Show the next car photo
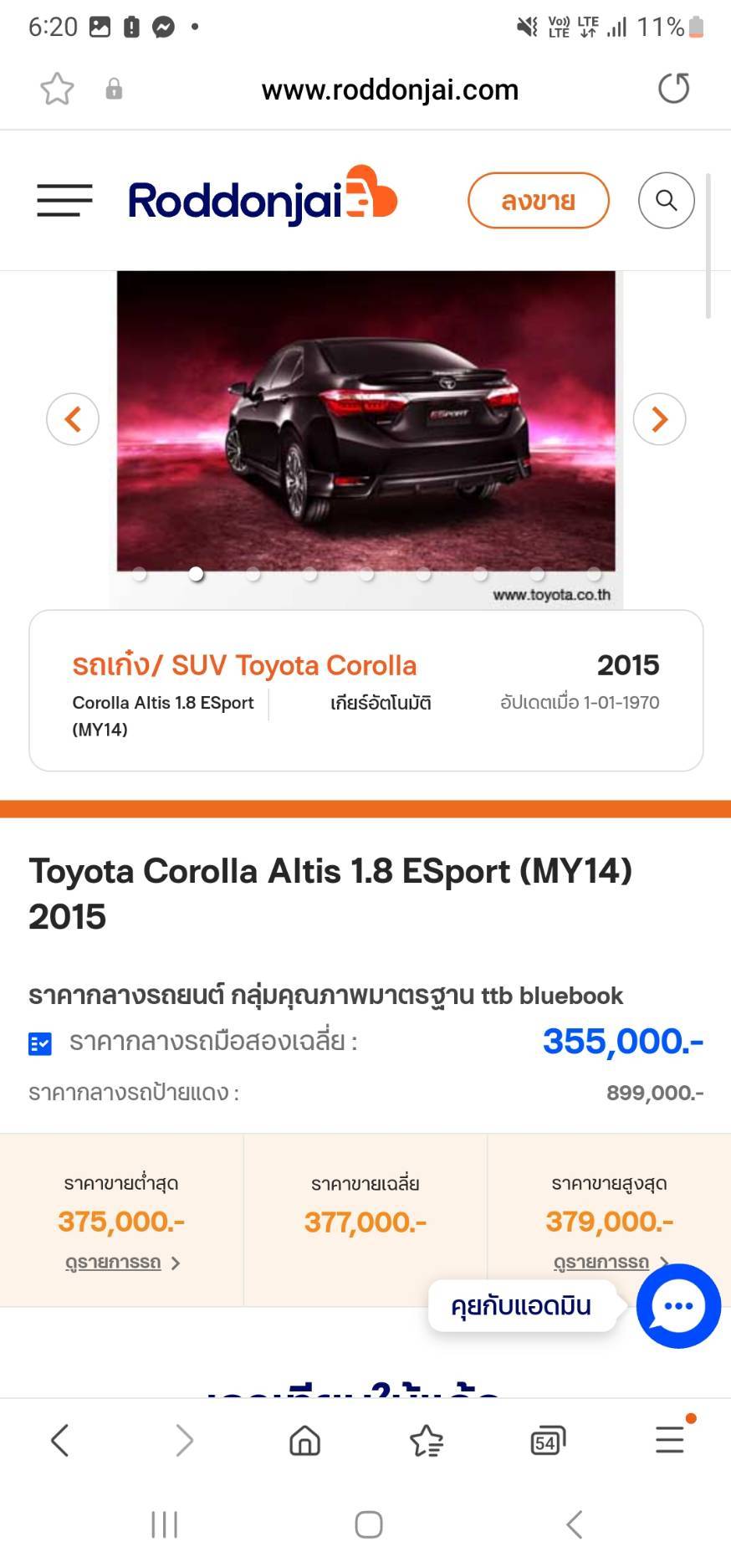 [659, 419]
